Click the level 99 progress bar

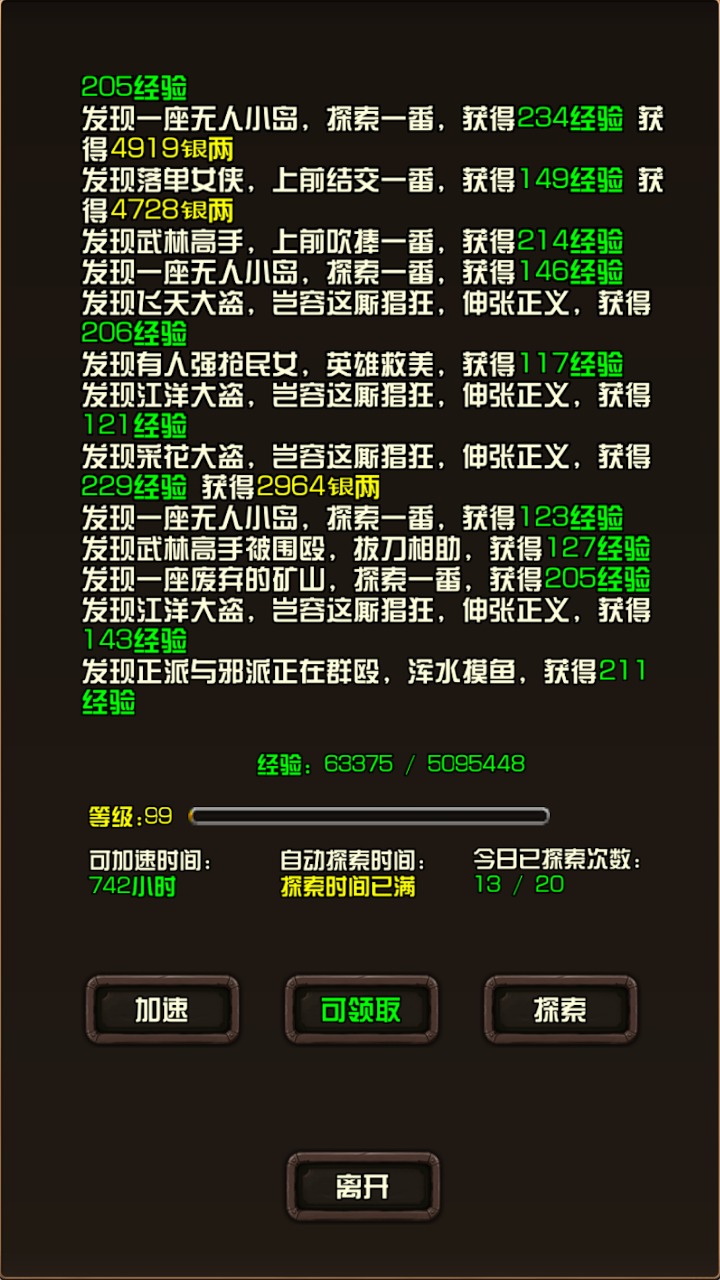click(370, 816)
